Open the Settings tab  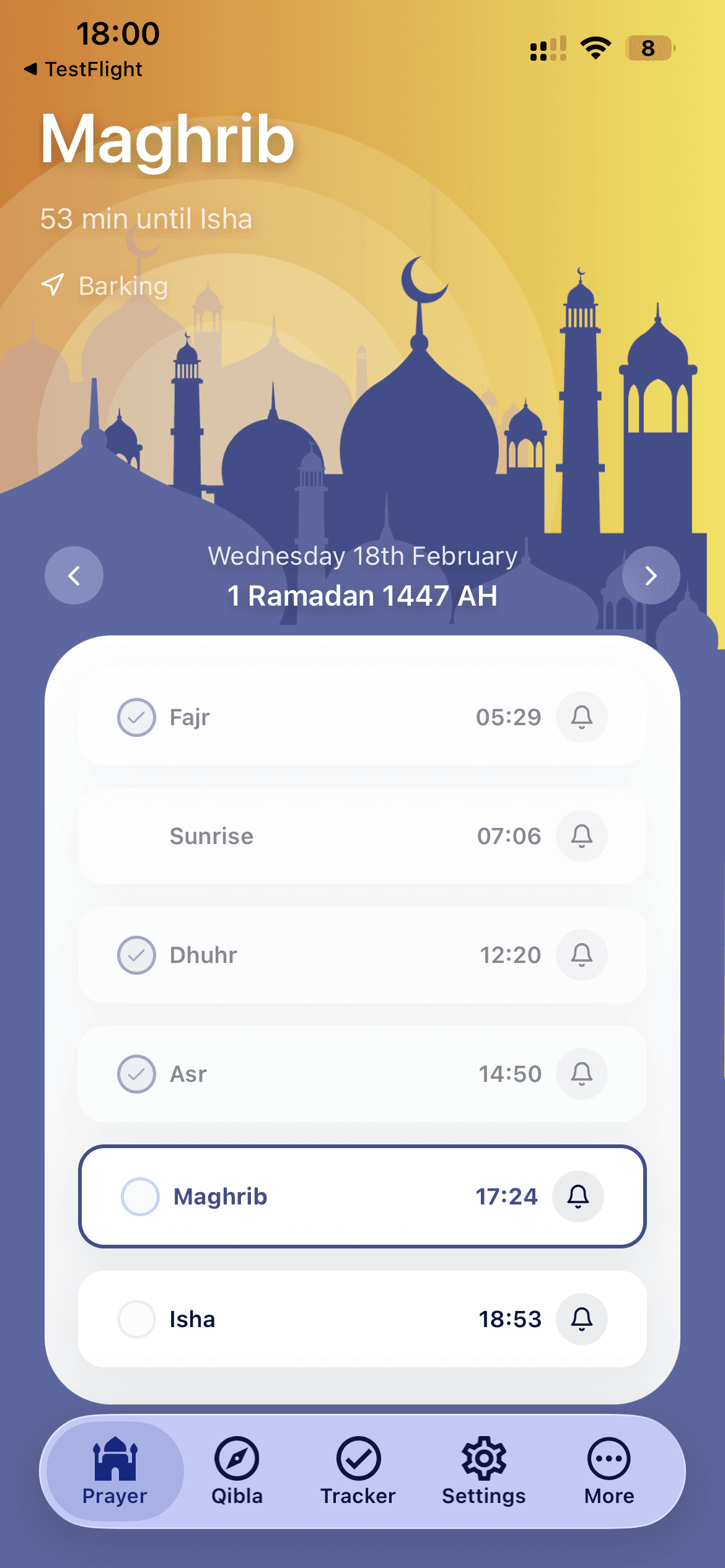point(483,1471)
